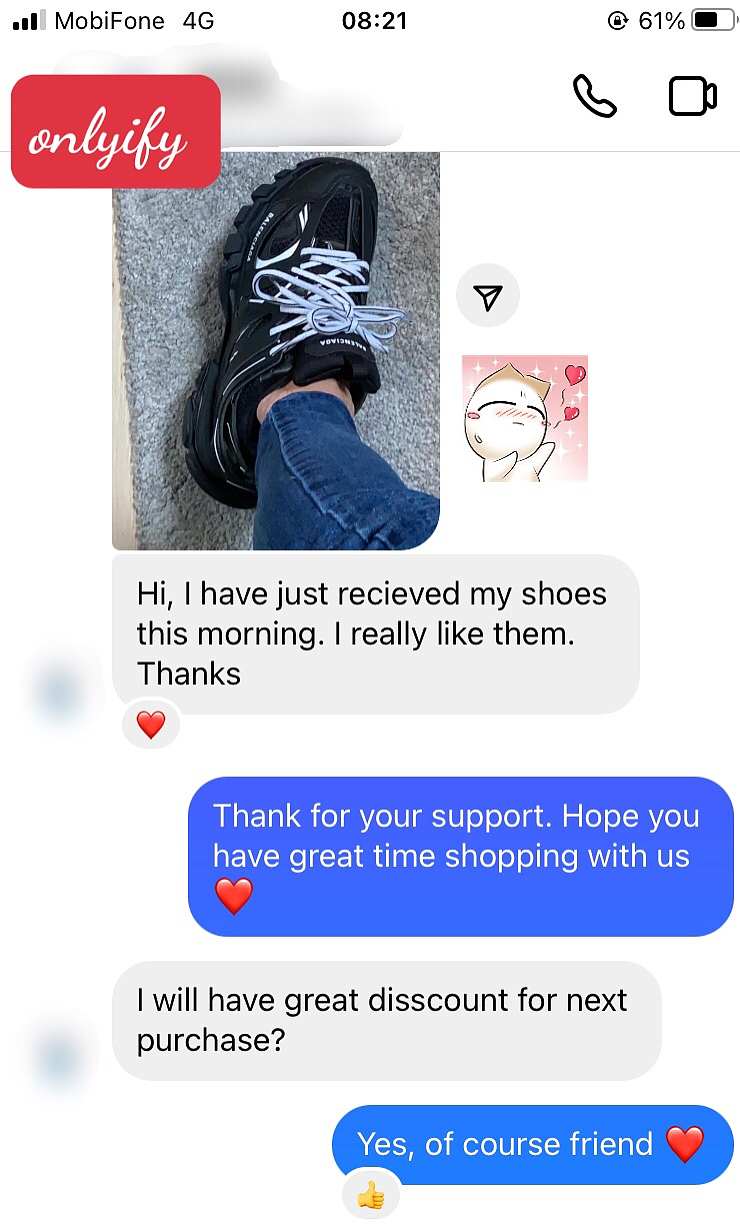Screen dimensions: 740x1230
Task: Tap the heart reaction under received message
Action: click(151, 724)
